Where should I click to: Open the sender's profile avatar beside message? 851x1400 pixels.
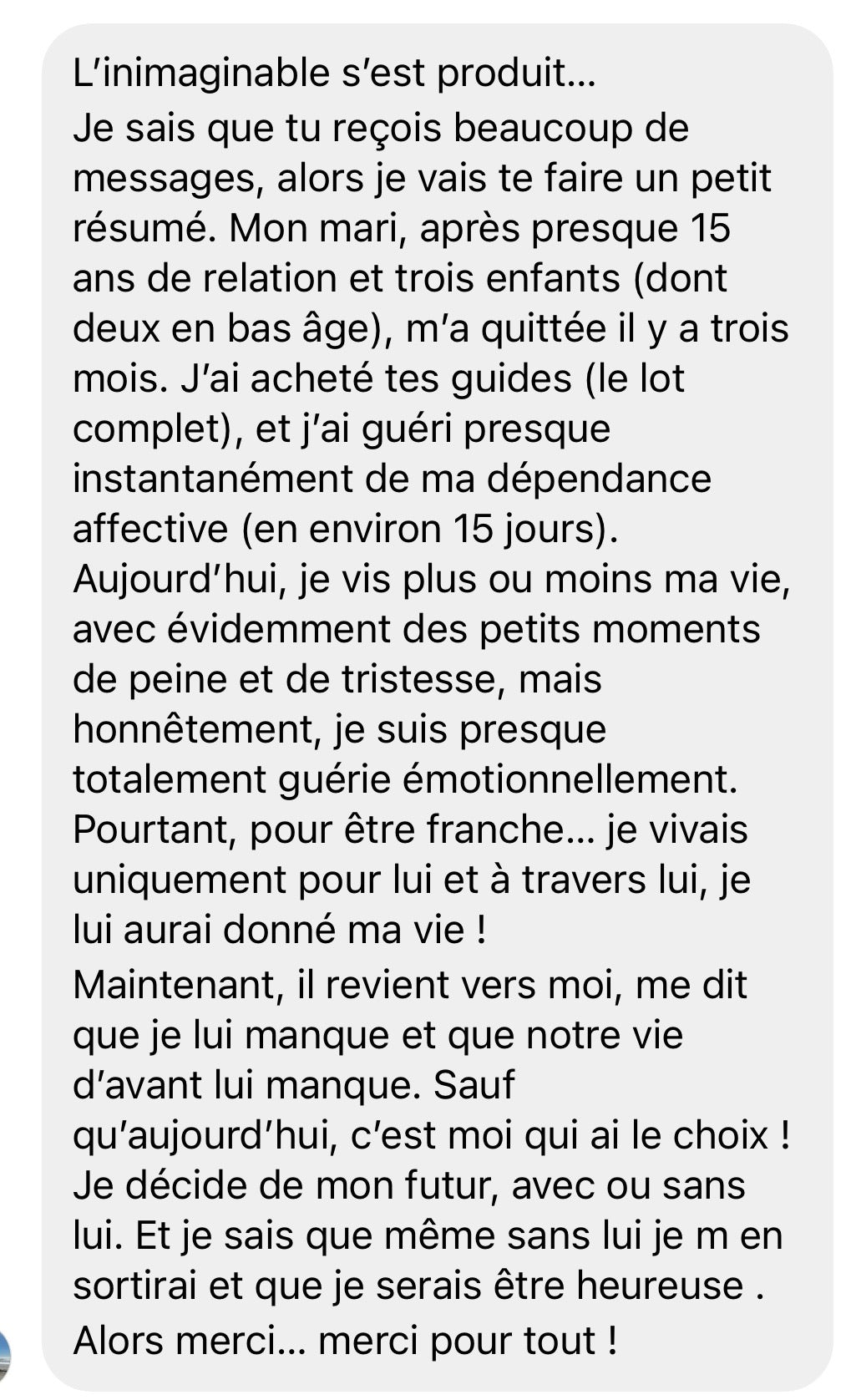point(4,1357)
